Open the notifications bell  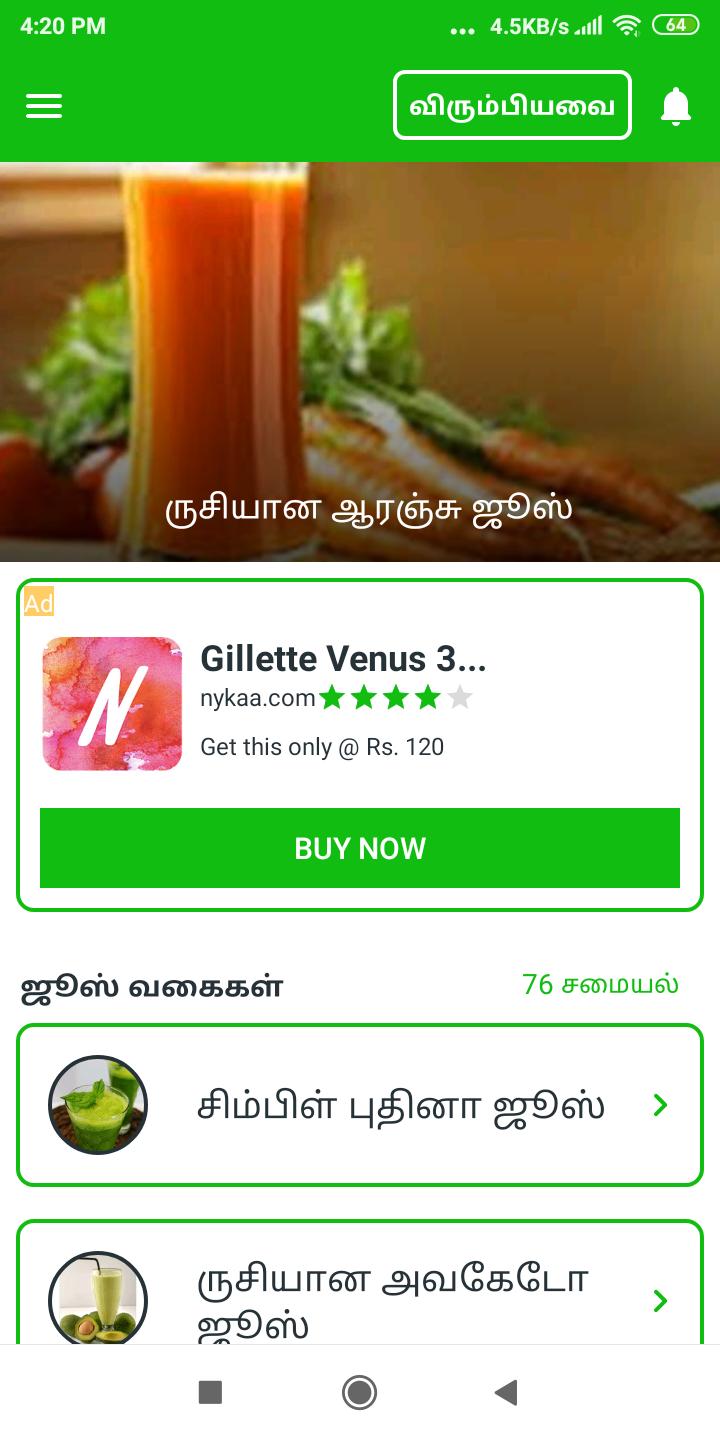[x=676, y=106]
